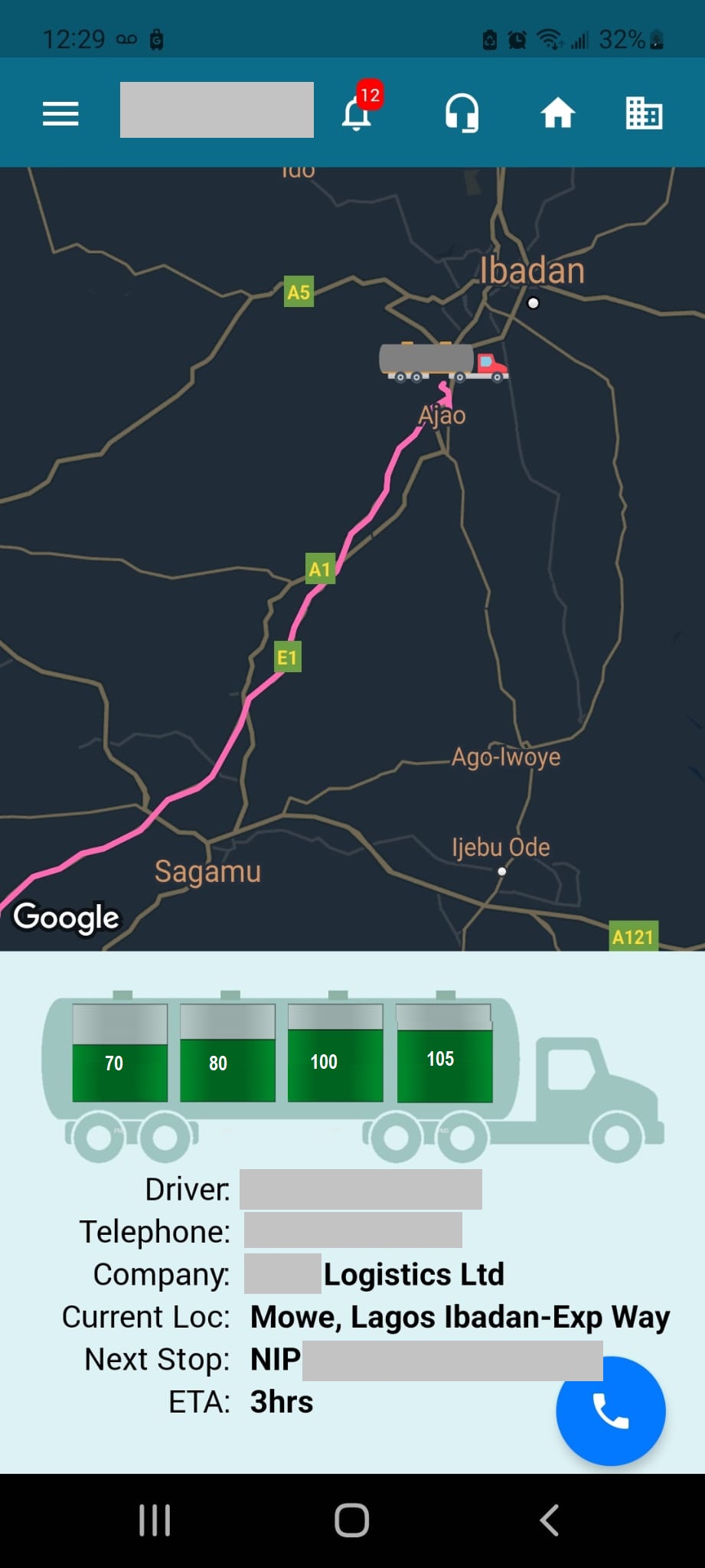Call the driver with the phone button
Viewport: 705px width, 1568px height.
coord(610,1410)
